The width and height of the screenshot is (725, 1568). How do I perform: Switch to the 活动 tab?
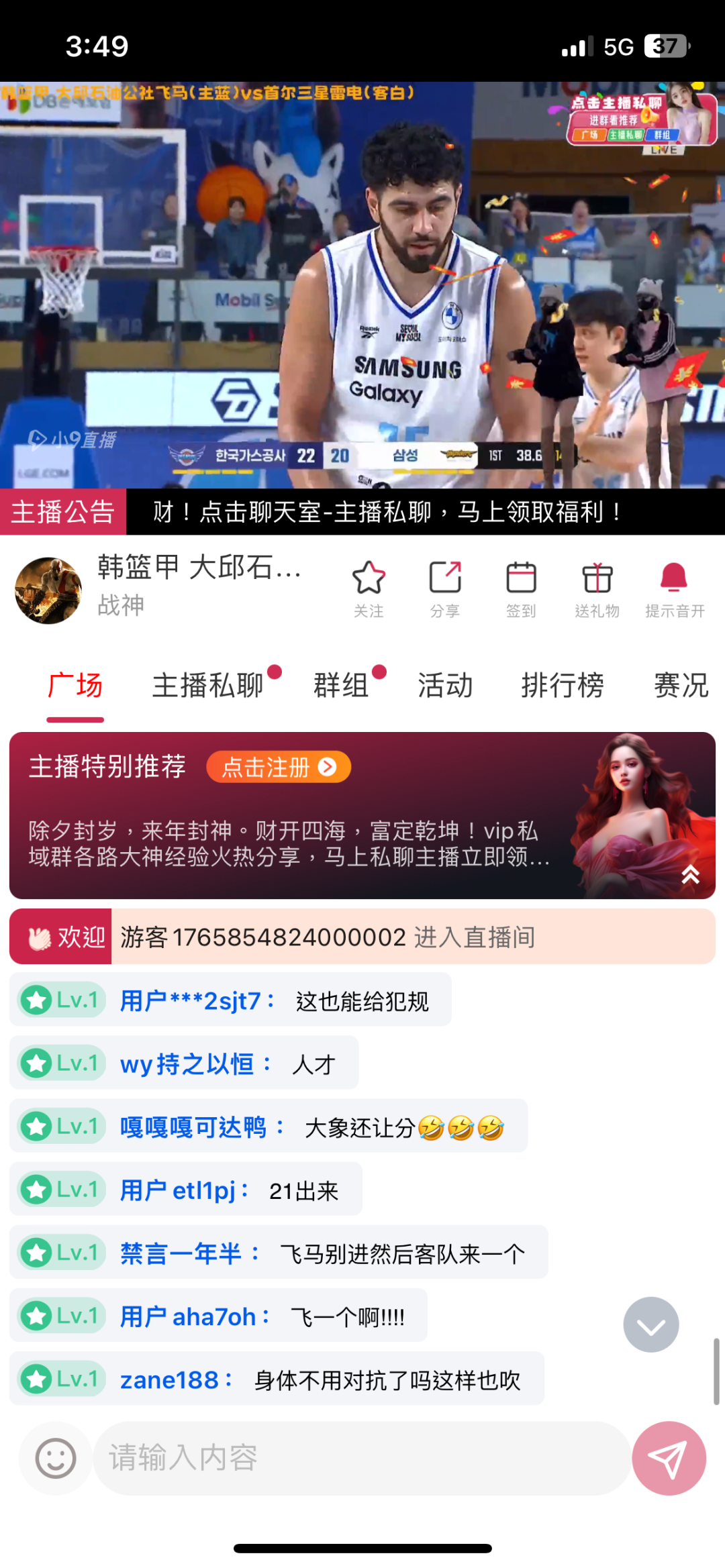coord(445,685)
